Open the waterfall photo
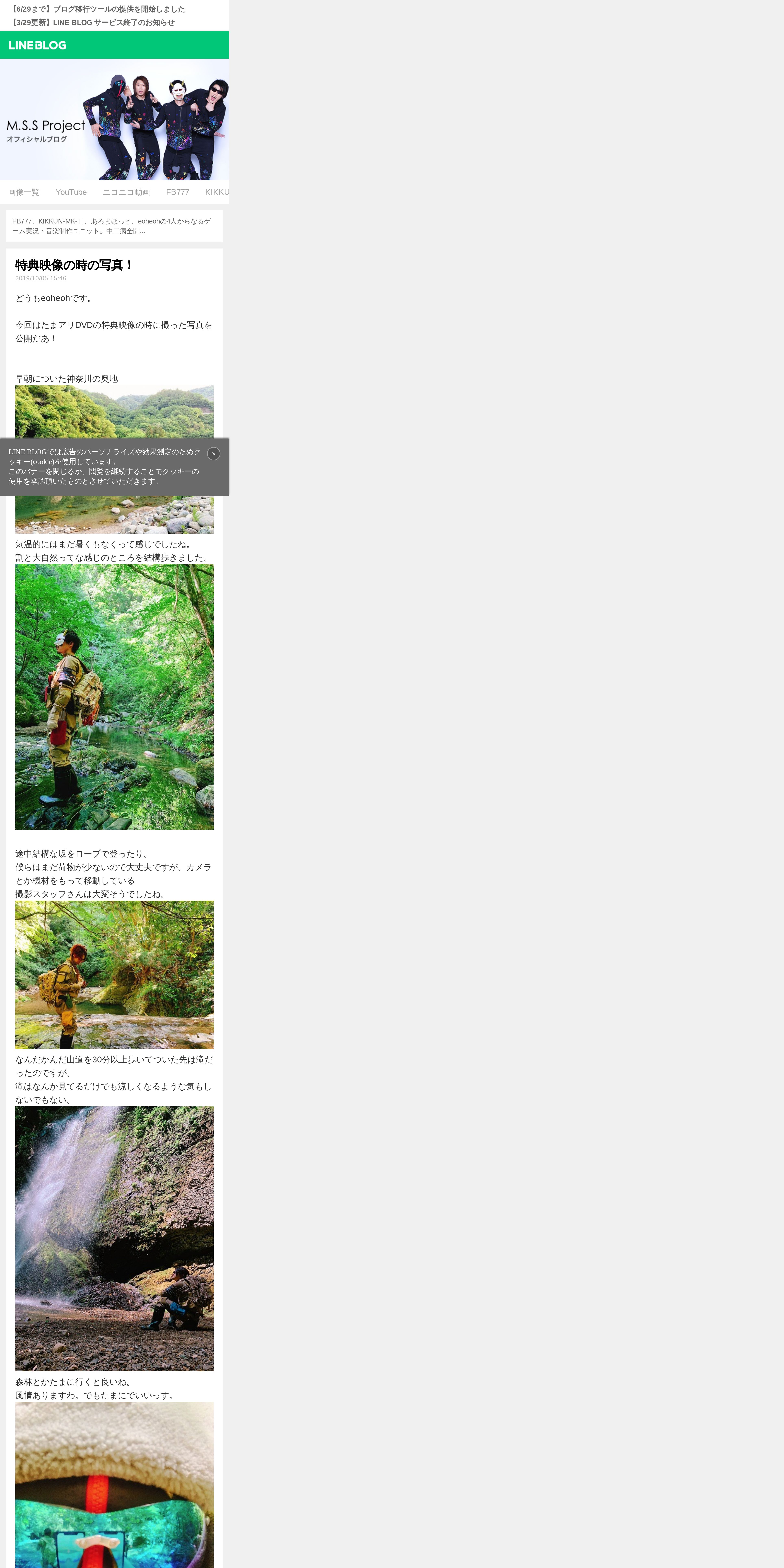 (x=114, y=1239)
